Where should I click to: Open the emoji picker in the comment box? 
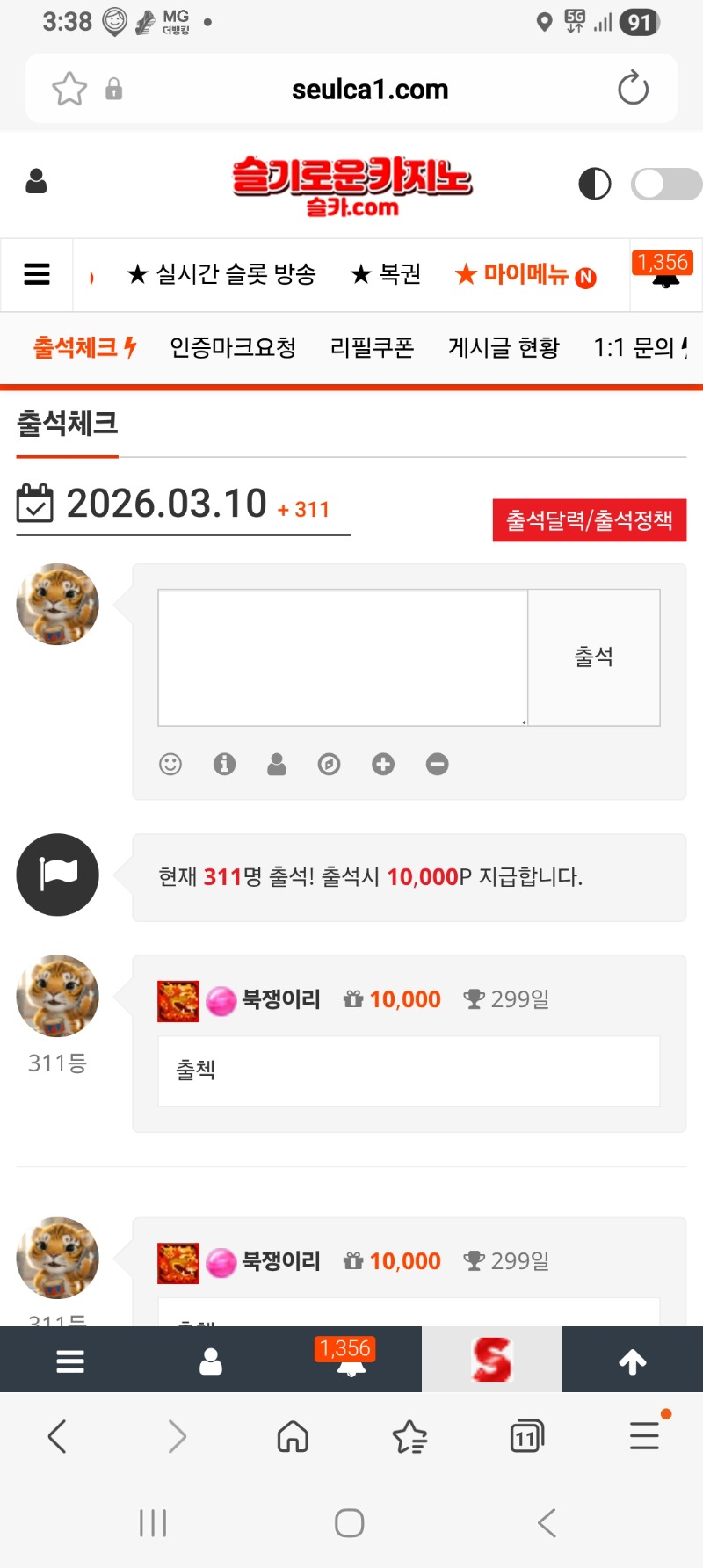click(170, 764)
